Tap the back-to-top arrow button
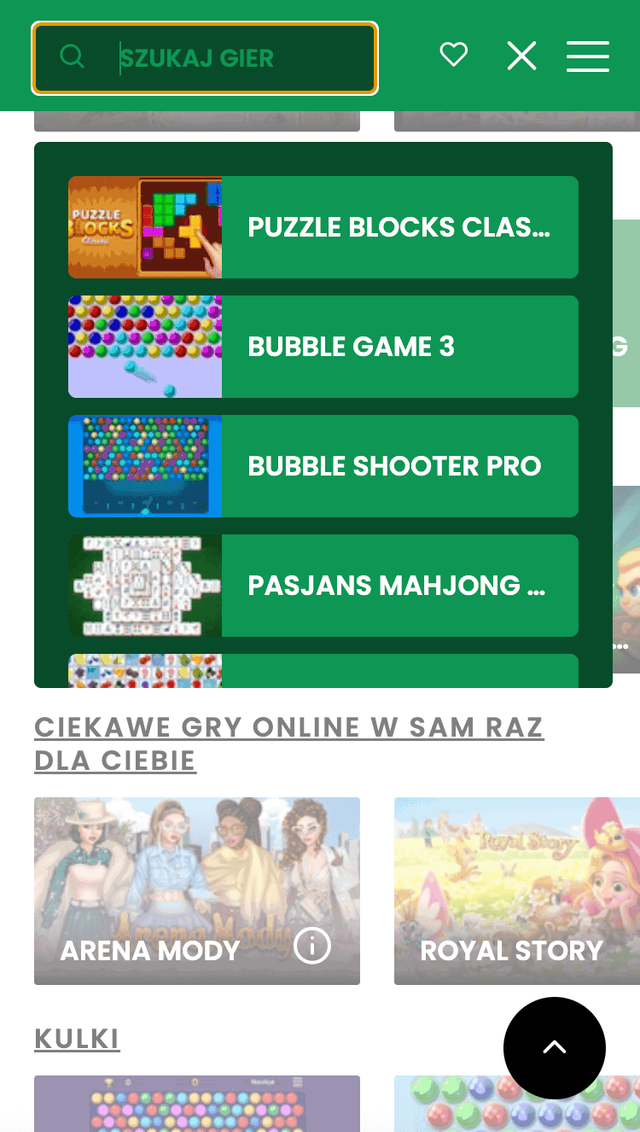Screen dimensions: 640x1132 pos(554,1048)
